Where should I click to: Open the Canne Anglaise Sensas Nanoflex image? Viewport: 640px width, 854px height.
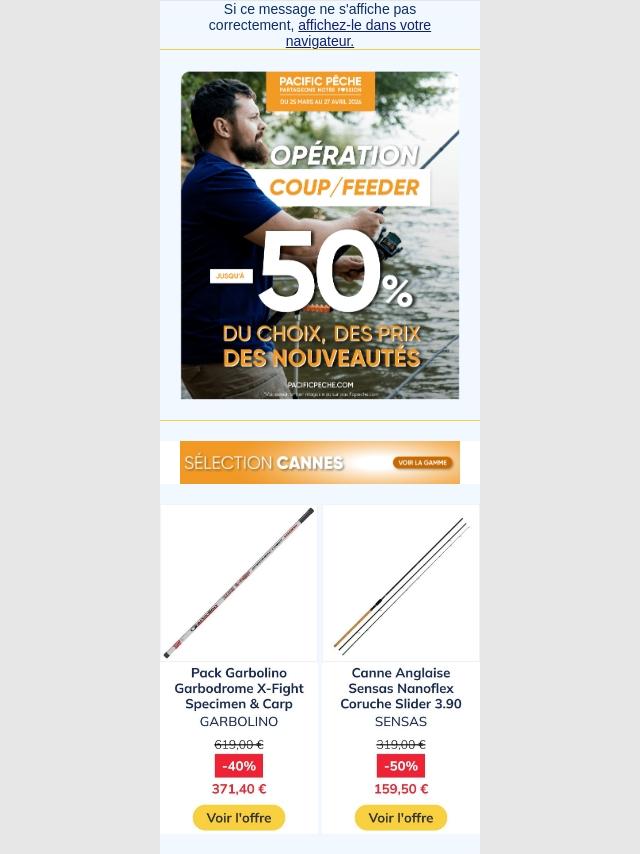(x=401, y=583)
